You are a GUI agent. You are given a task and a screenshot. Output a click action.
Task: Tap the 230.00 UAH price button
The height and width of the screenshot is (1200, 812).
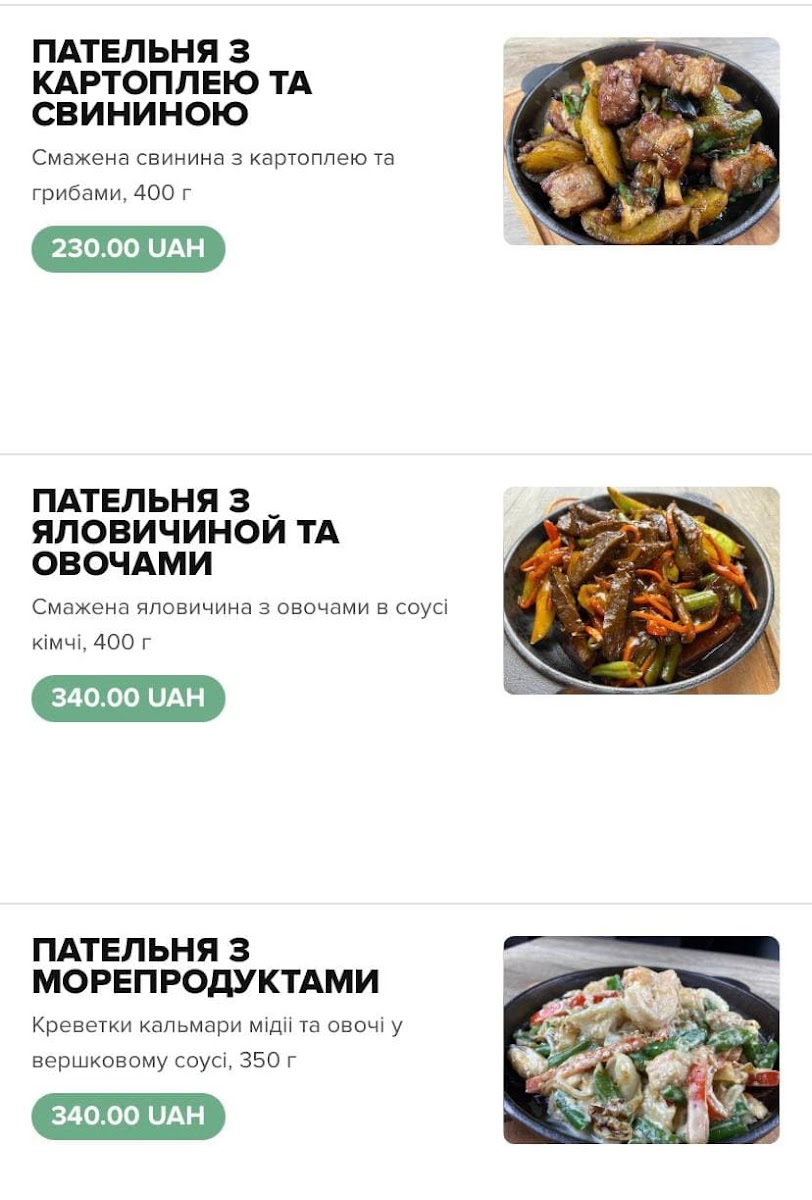pyautogui.click(x=128, y=249)
